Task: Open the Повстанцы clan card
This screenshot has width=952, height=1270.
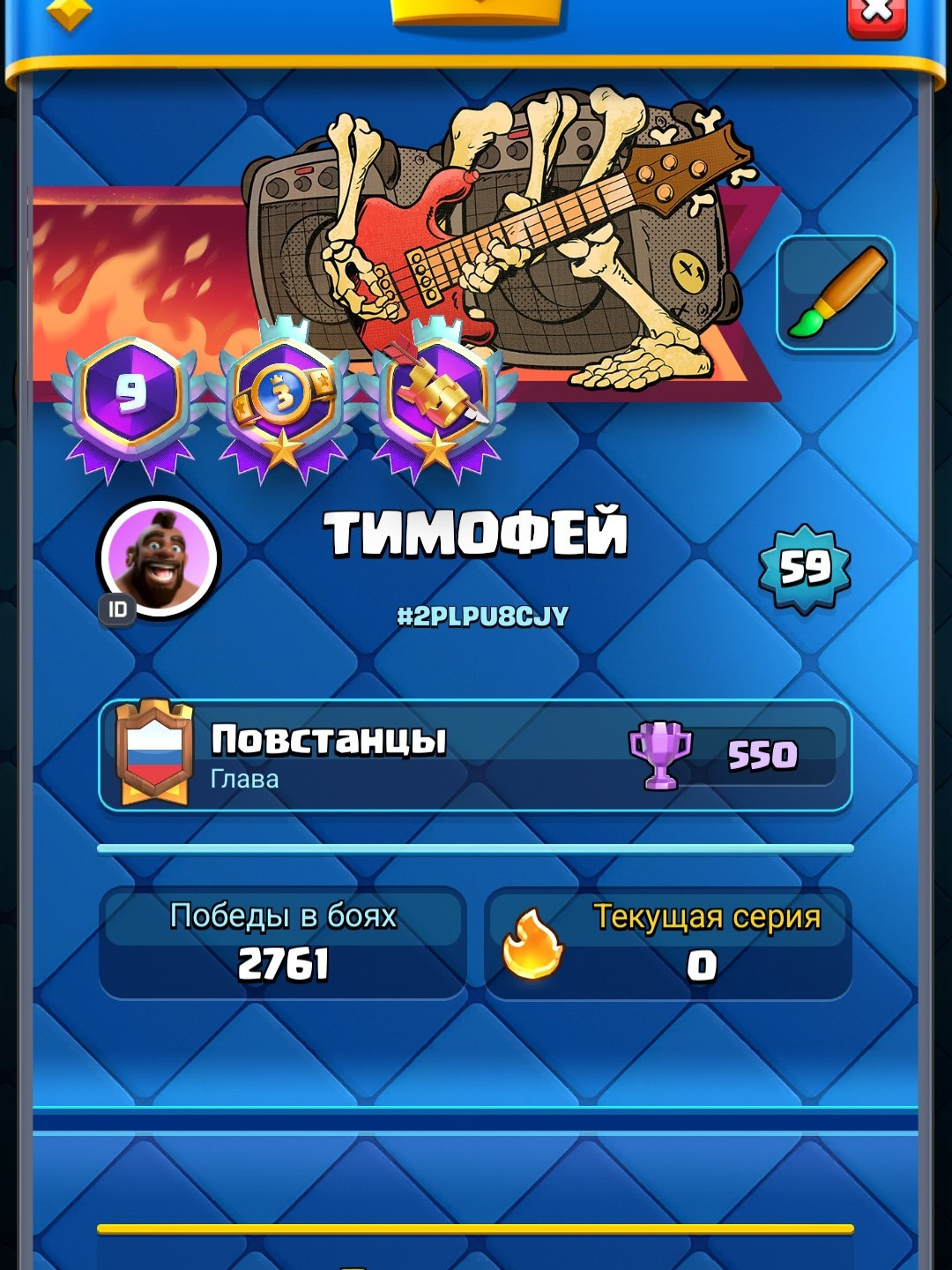Action: pos(475,756)
